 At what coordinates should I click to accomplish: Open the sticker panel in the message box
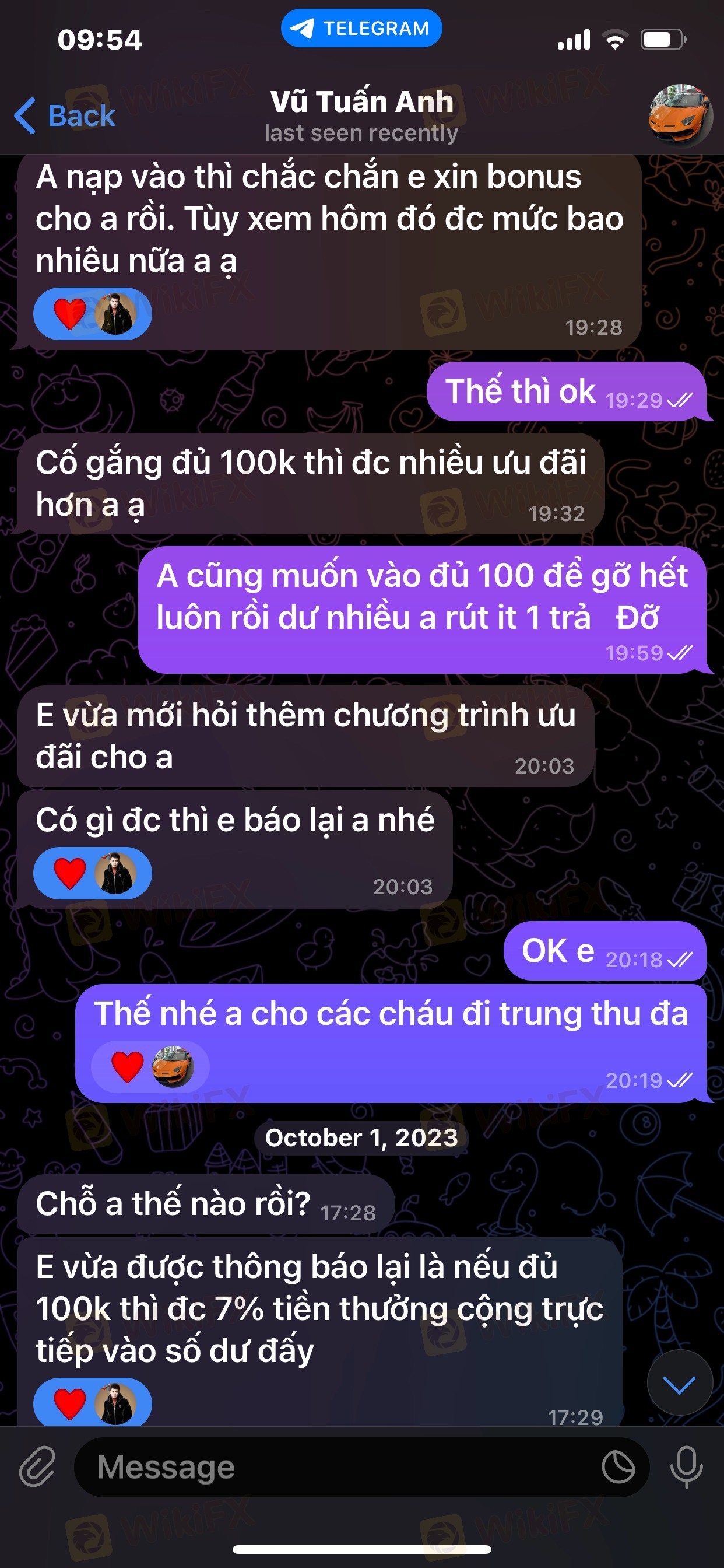618,1467
